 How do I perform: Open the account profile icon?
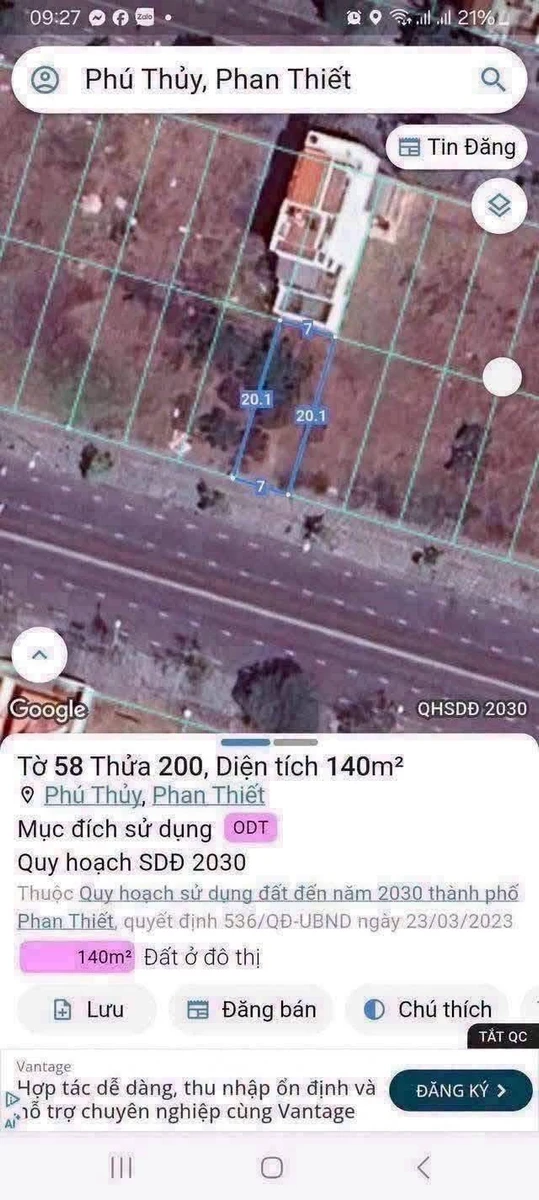tap(45, 80)
